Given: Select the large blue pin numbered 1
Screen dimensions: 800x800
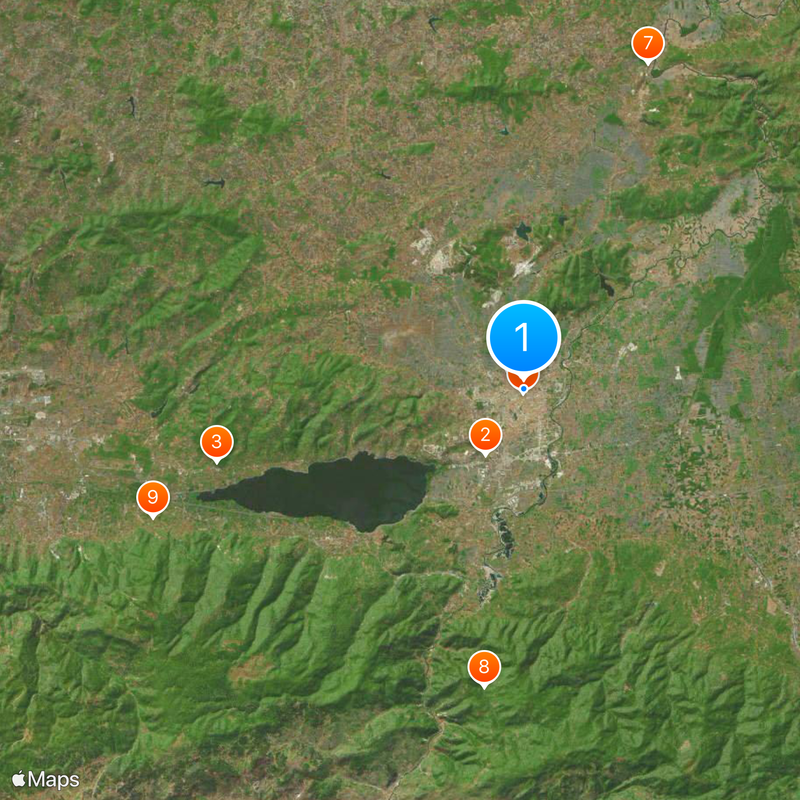Looking at the screenshot, I should (523, 338).
